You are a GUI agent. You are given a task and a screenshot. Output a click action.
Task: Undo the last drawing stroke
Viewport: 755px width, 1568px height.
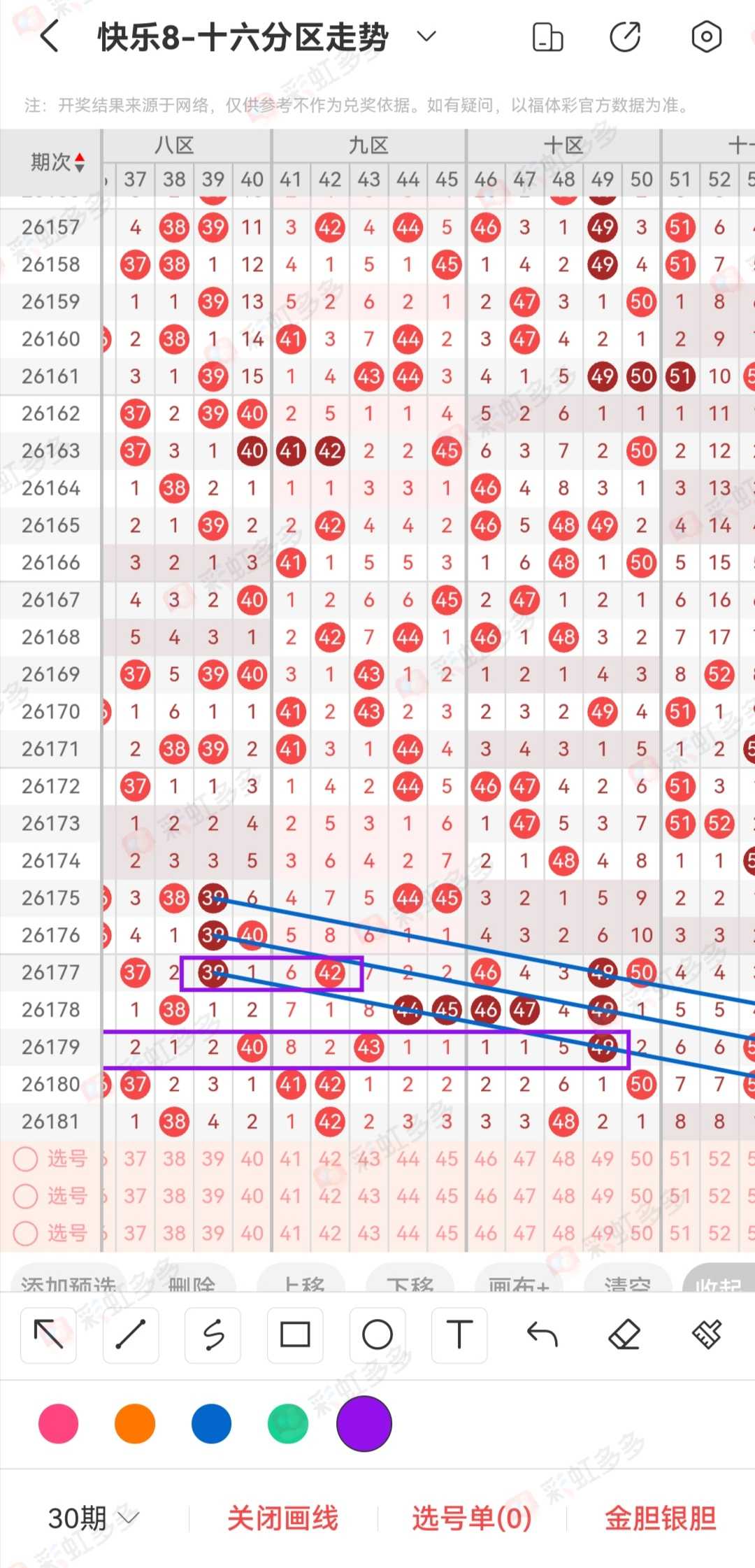(x=542, y=1334)
